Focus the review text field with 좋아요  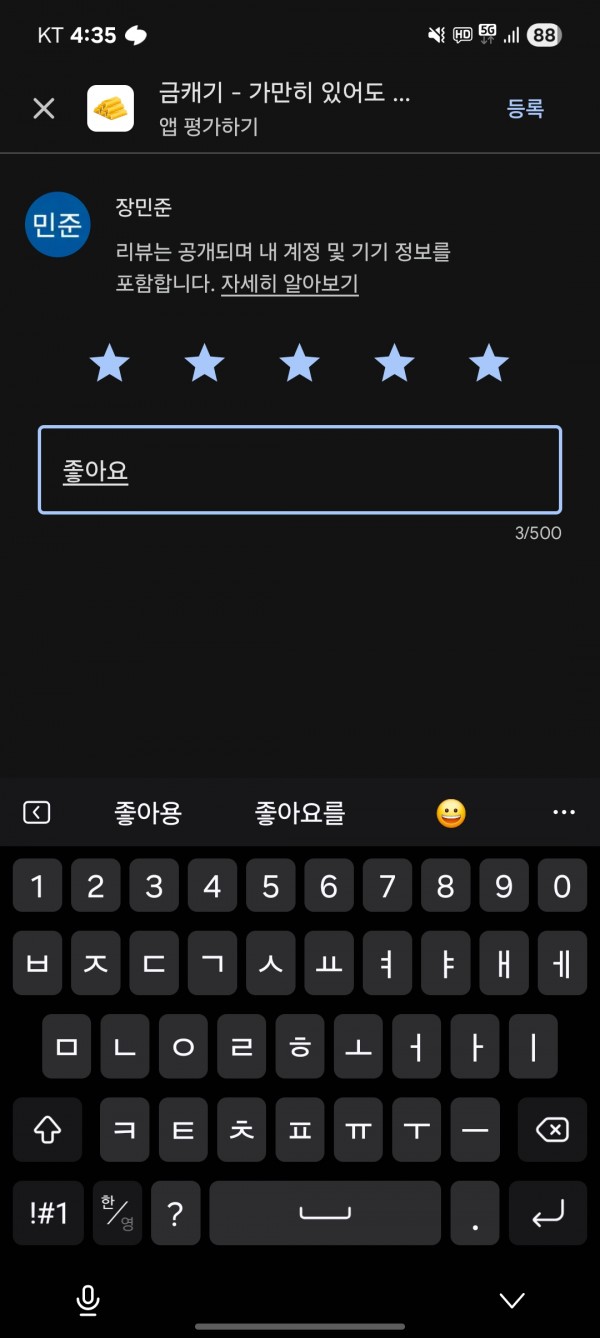300,470
